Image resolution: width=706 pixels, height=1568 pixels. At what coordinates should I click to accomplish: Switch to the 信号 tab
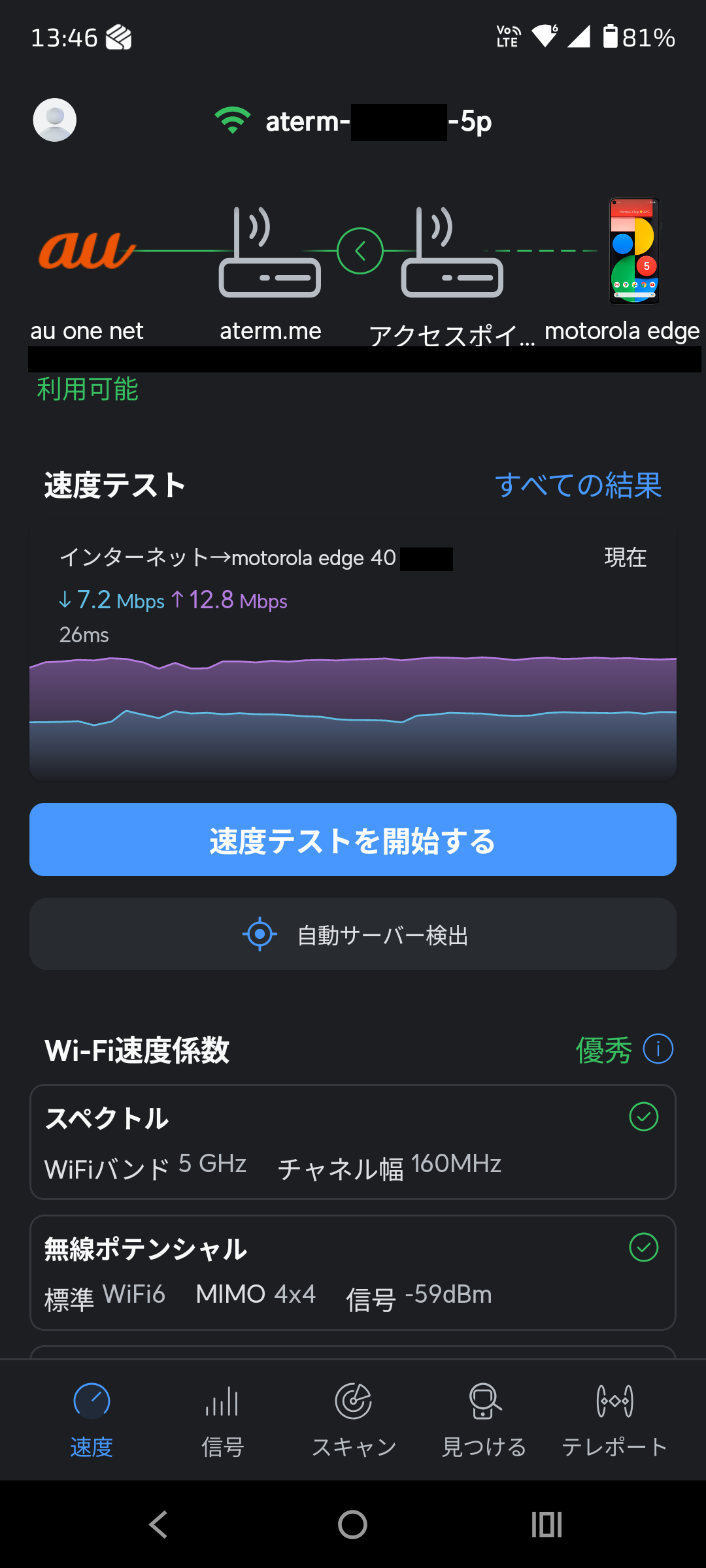(x=222, y=1418)
